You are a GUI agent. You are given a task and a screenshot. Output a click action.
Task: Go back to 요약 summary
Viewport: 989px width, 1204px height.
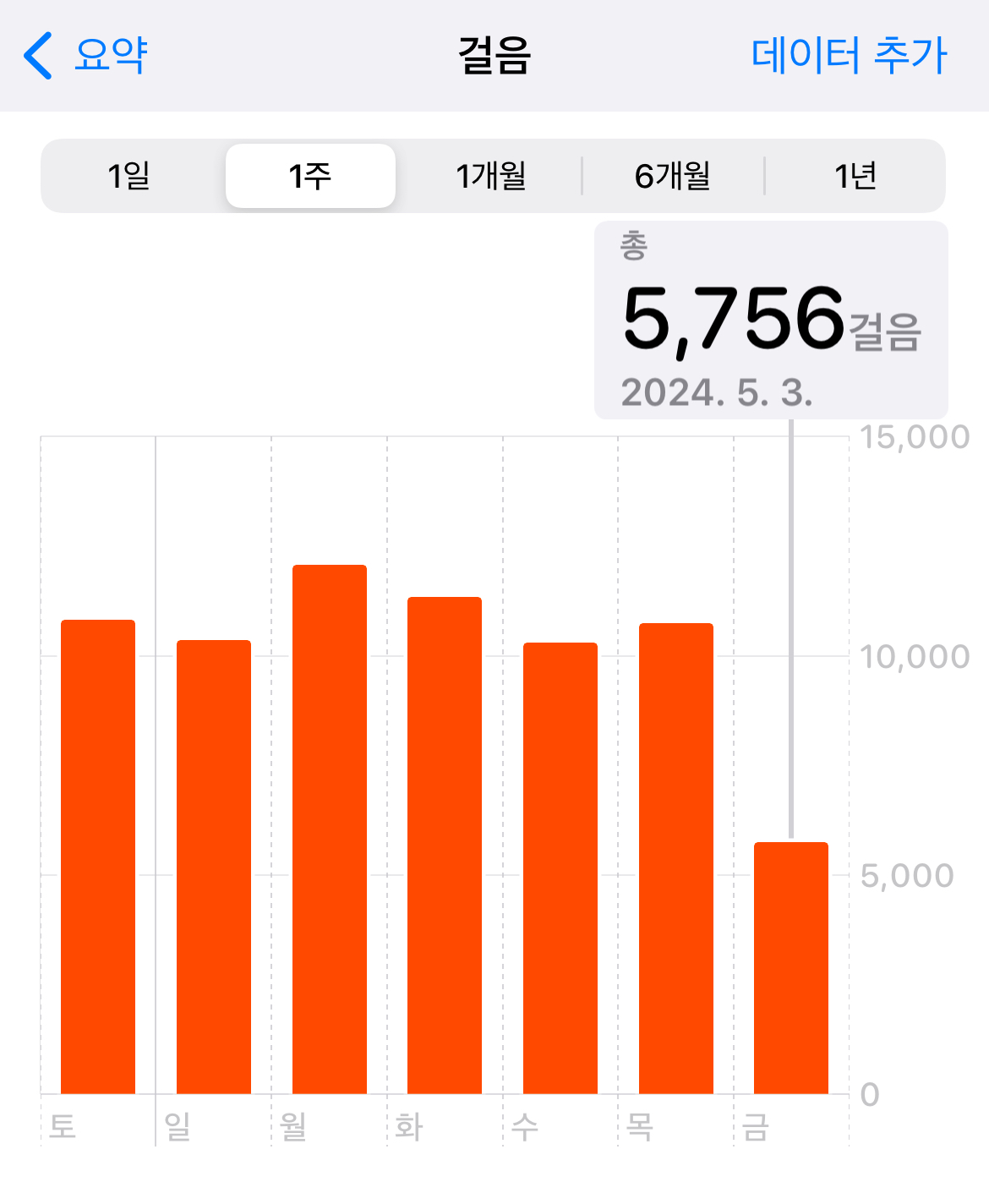tap(86, 56)
